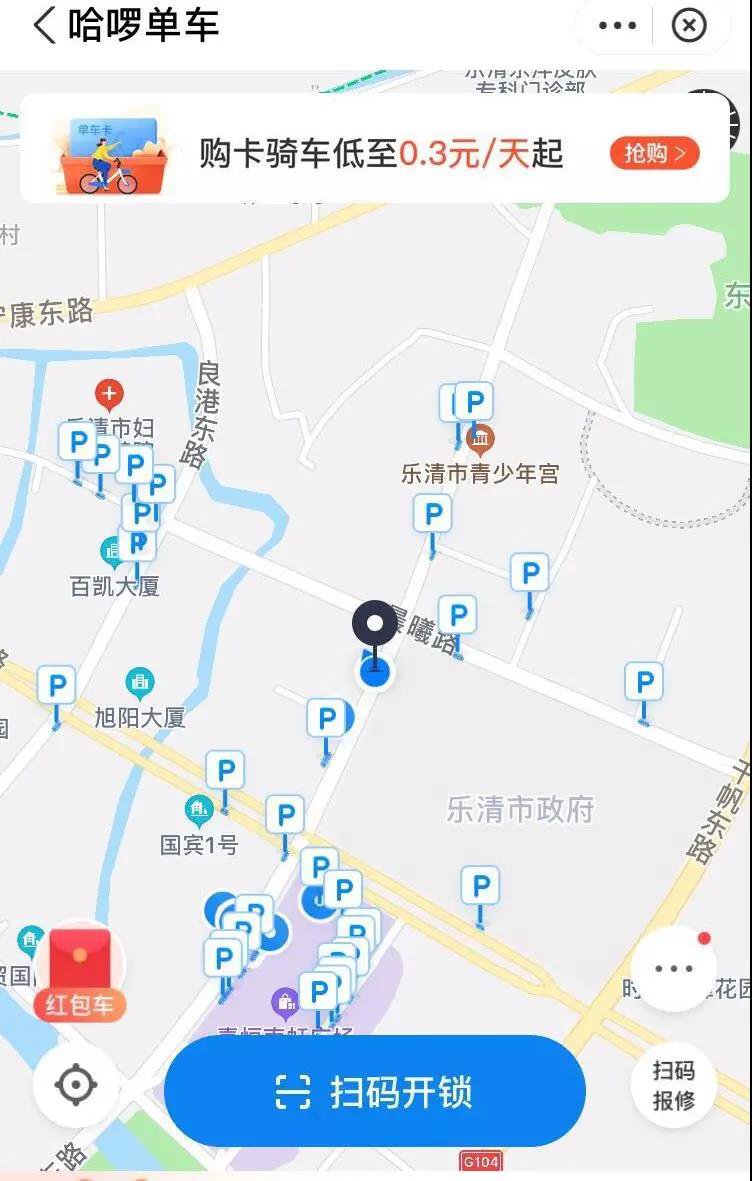Screen dimensions: 752x1181
Task: Tap the 抢购 button on the banner
Action: [x=654, y=153]
